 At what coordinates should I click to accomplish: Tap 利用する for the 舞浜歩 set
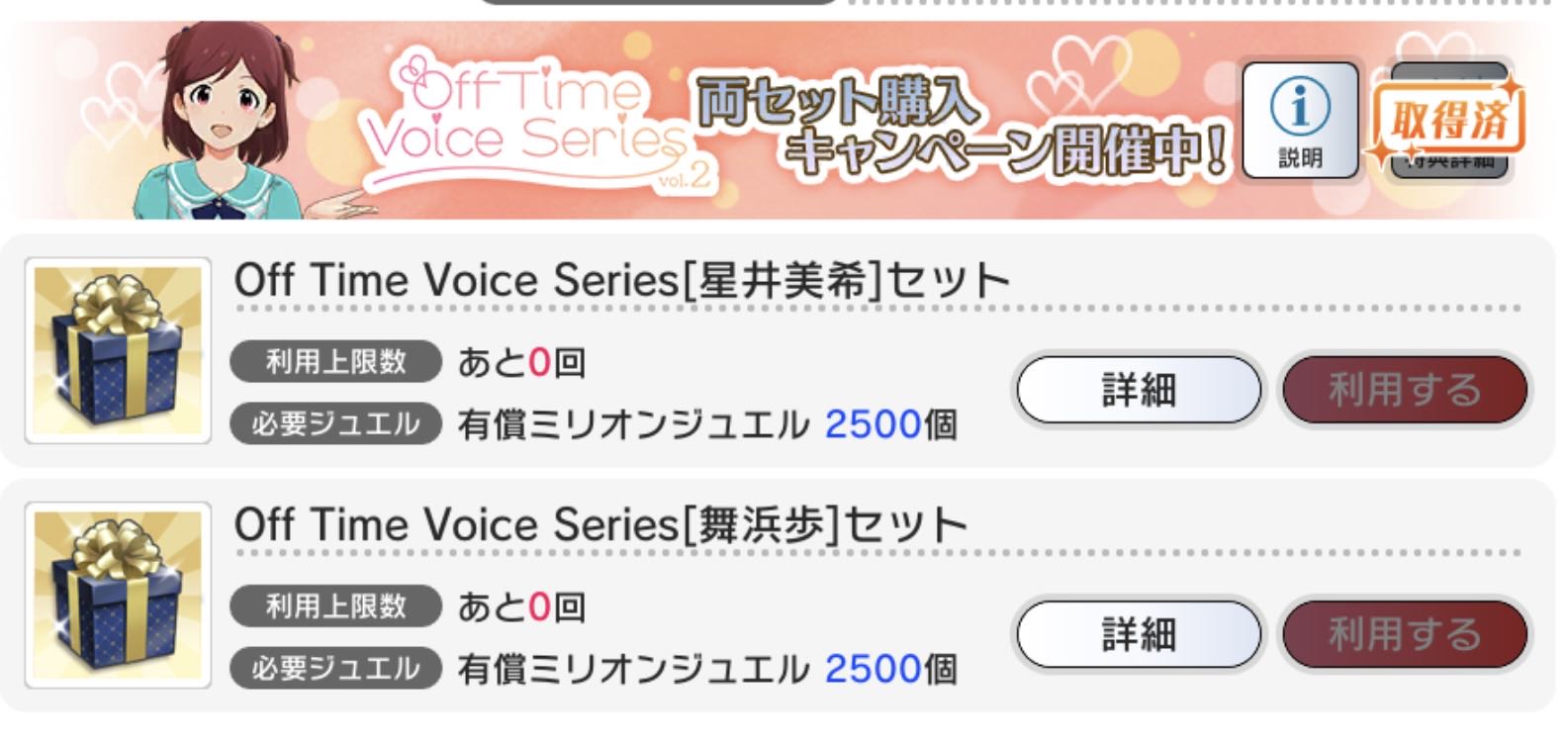pos(1404,634)
